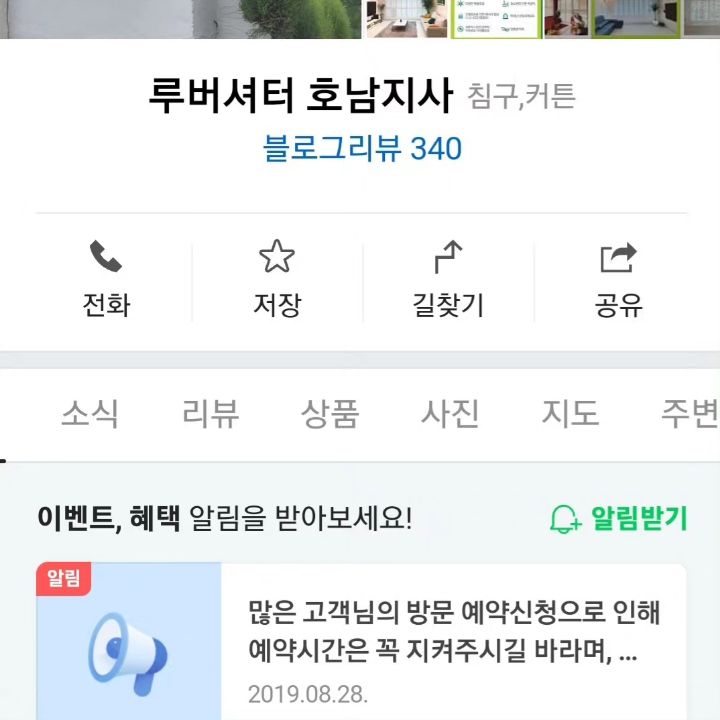The width and height of the screenshot is (720, 720).
Task: Open the 블로그리뷰 340 link
Action: tap(362, 149)
